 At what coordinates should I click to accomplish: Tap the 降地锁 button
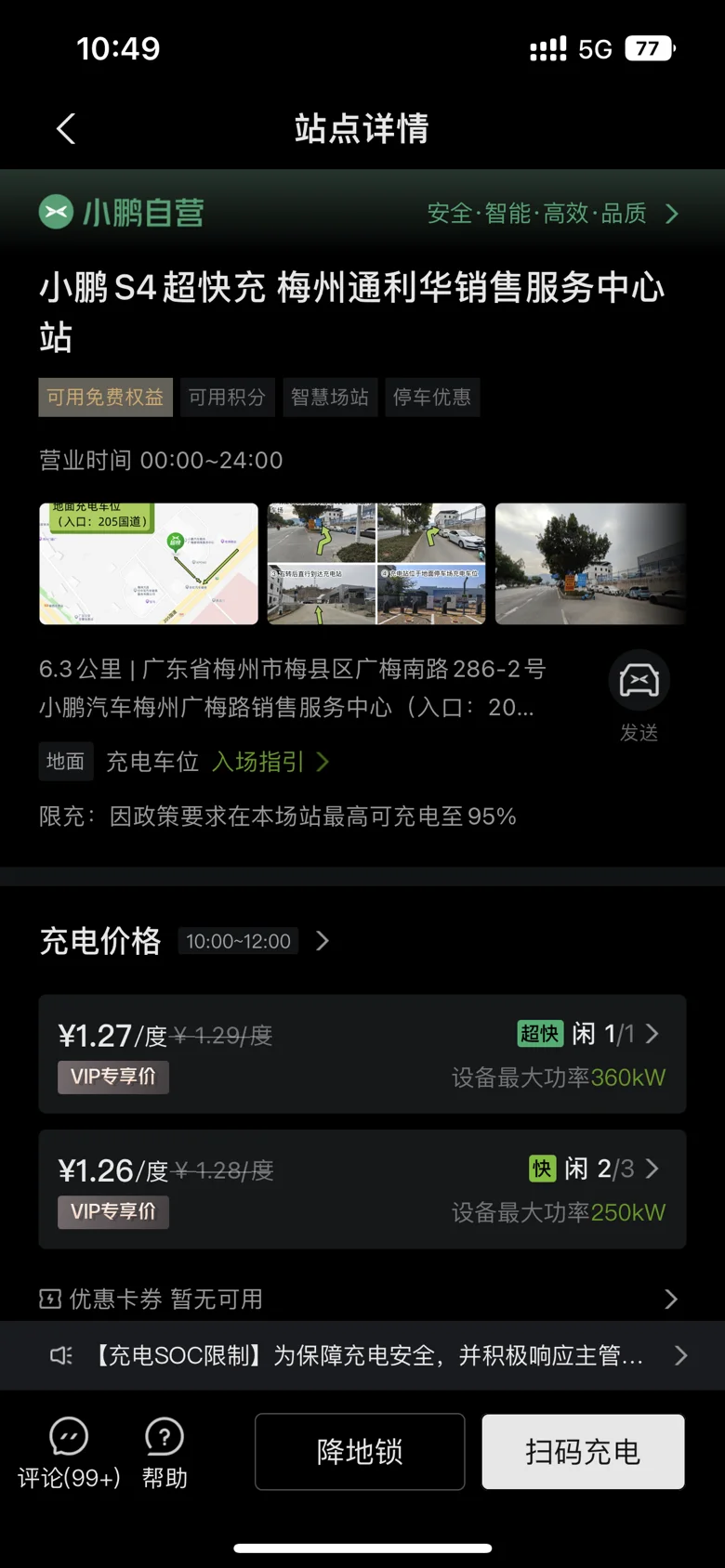(360, 1452)
